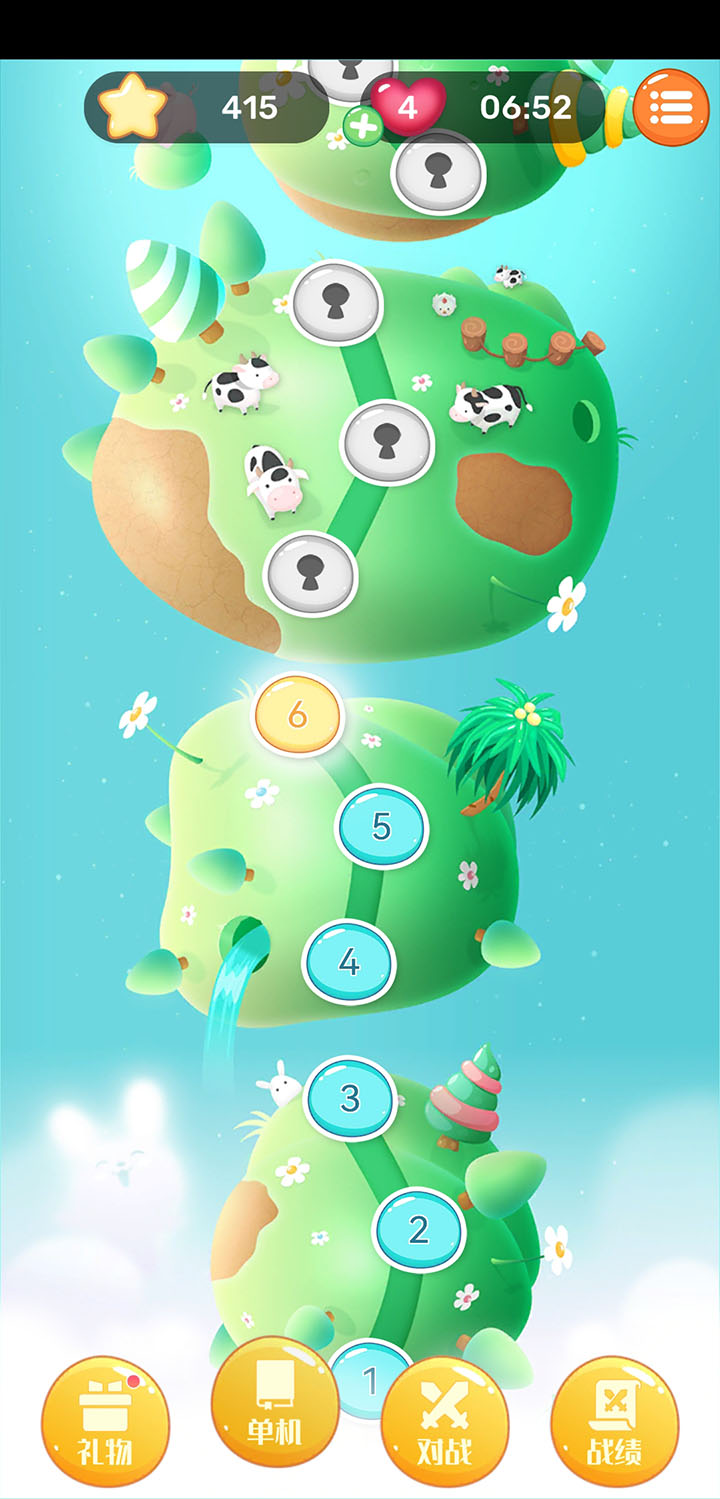Start level 6
Image resolution: width=720 pixels, height=1499 pixels.
(297, 715)
